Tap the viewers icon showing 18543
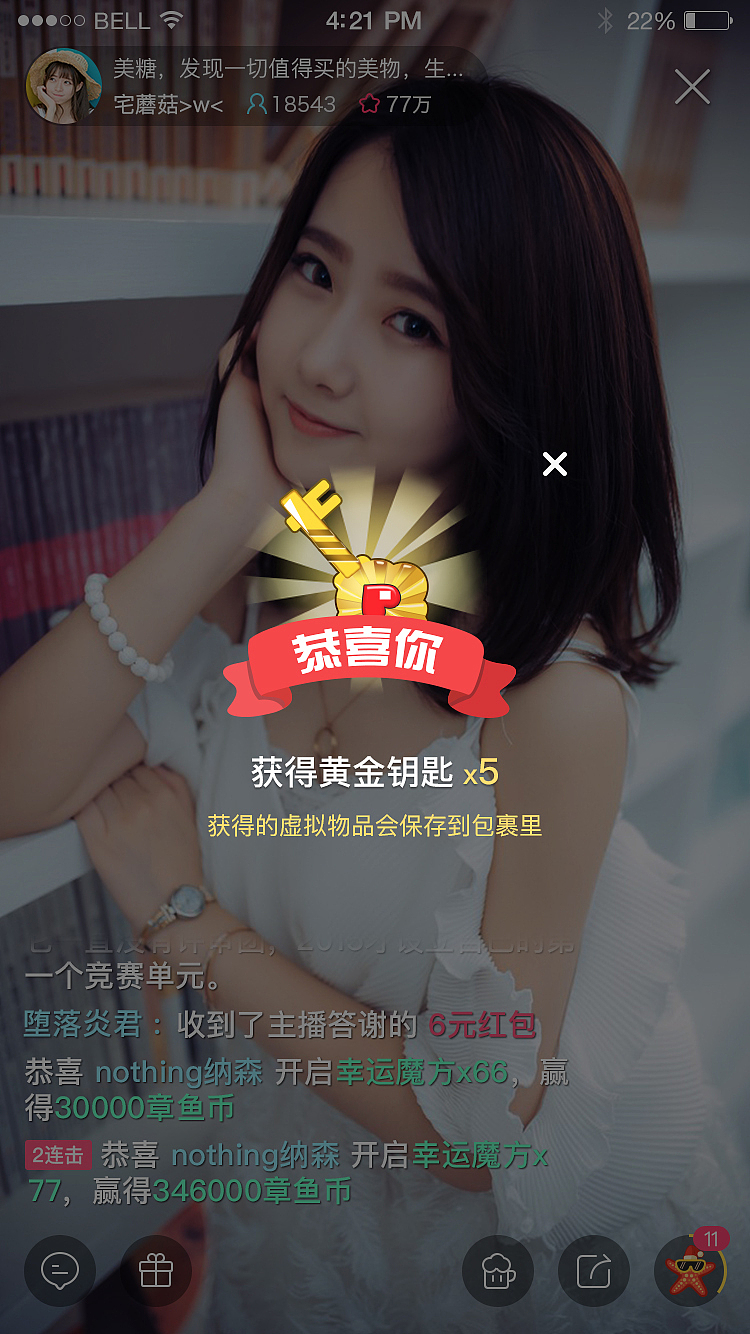 click(289, 103)
